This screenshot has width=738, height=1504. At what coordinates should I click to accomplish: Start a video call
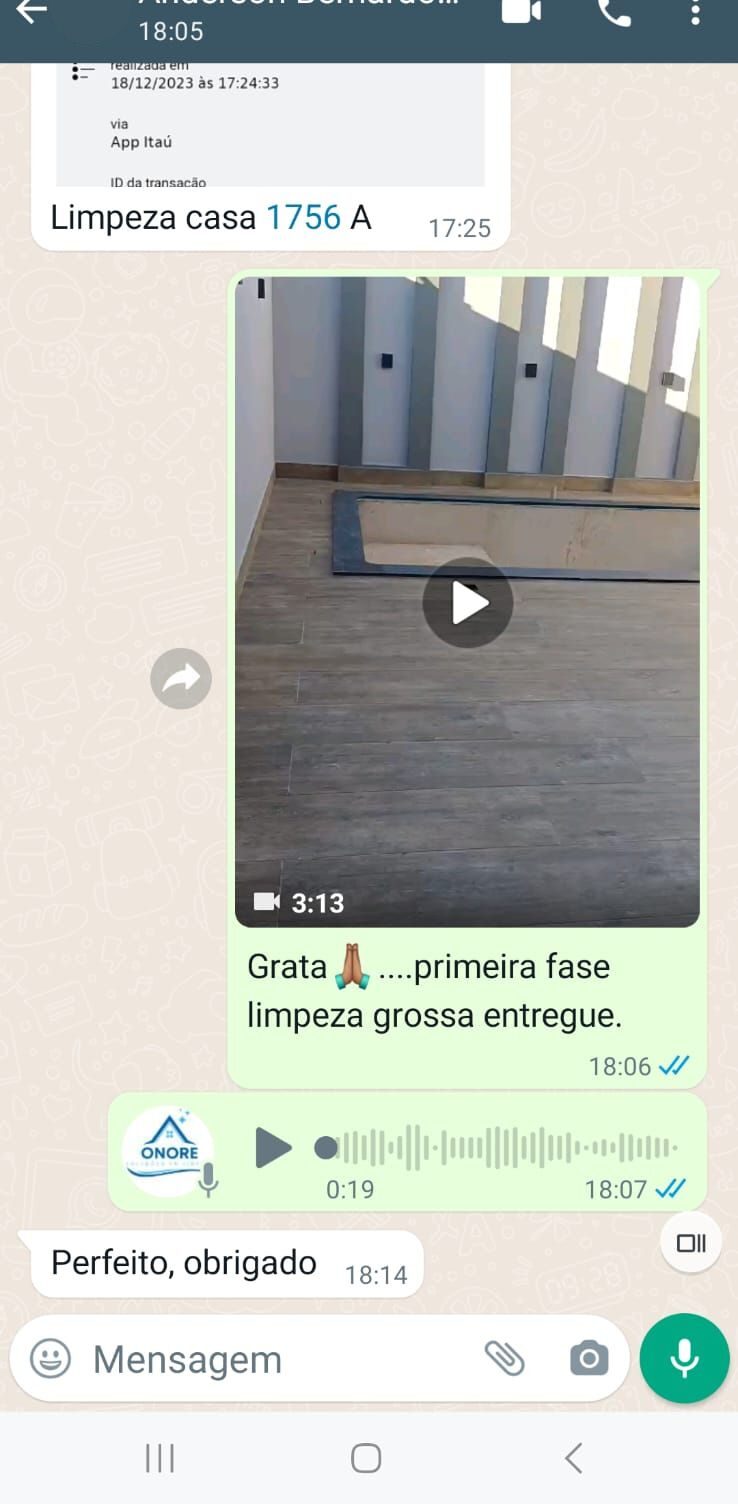coord(521,12)
